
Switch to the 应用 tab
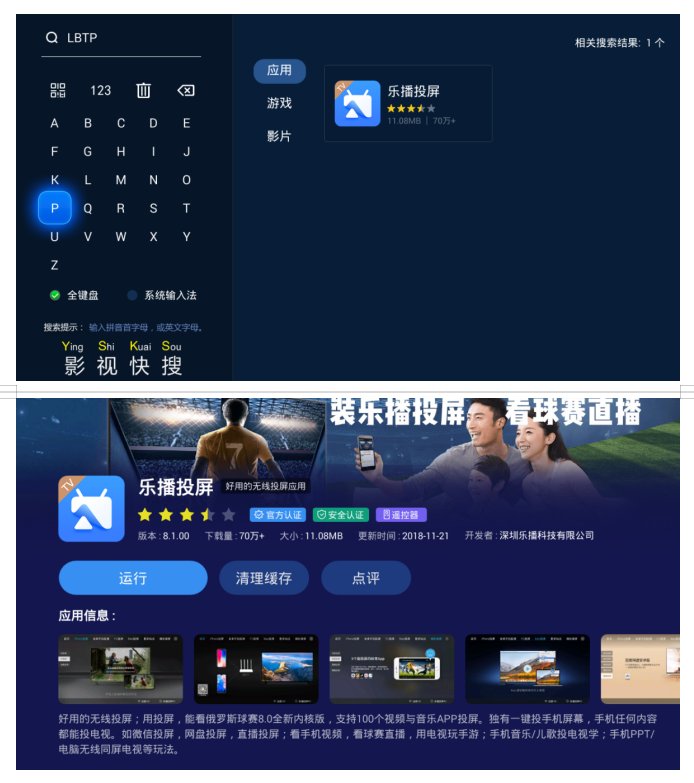(x=279, y=71)
